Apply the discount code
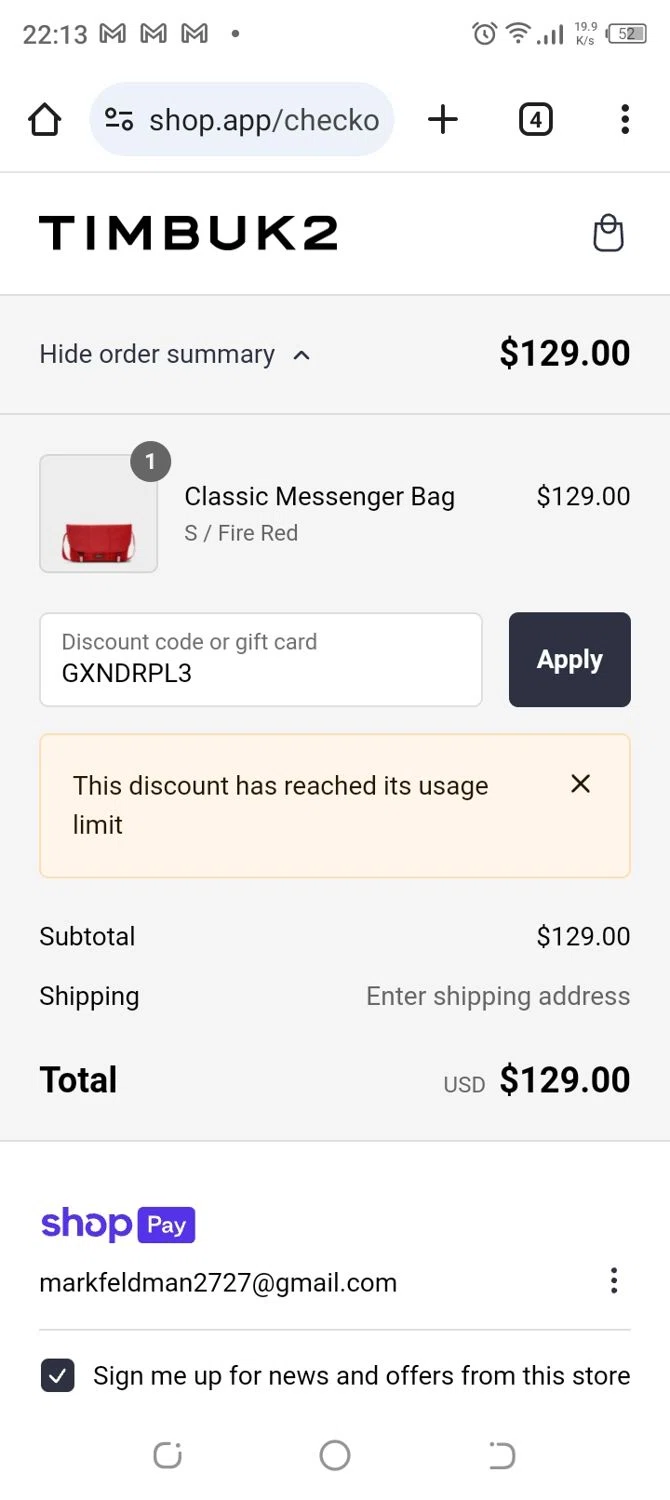Screen dimensions: 670x1500 (x=569, y=660)
